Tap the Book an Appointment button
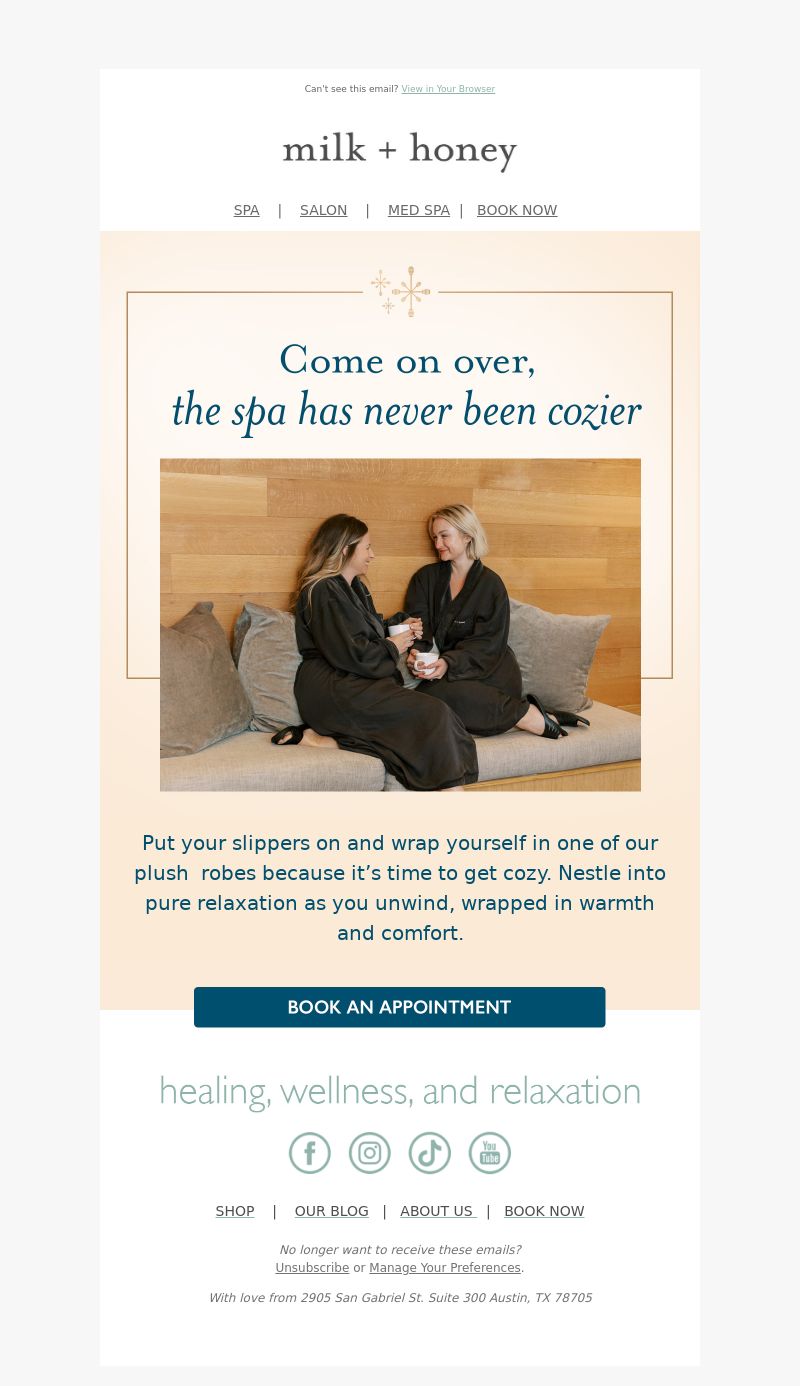 [399, 1007]
